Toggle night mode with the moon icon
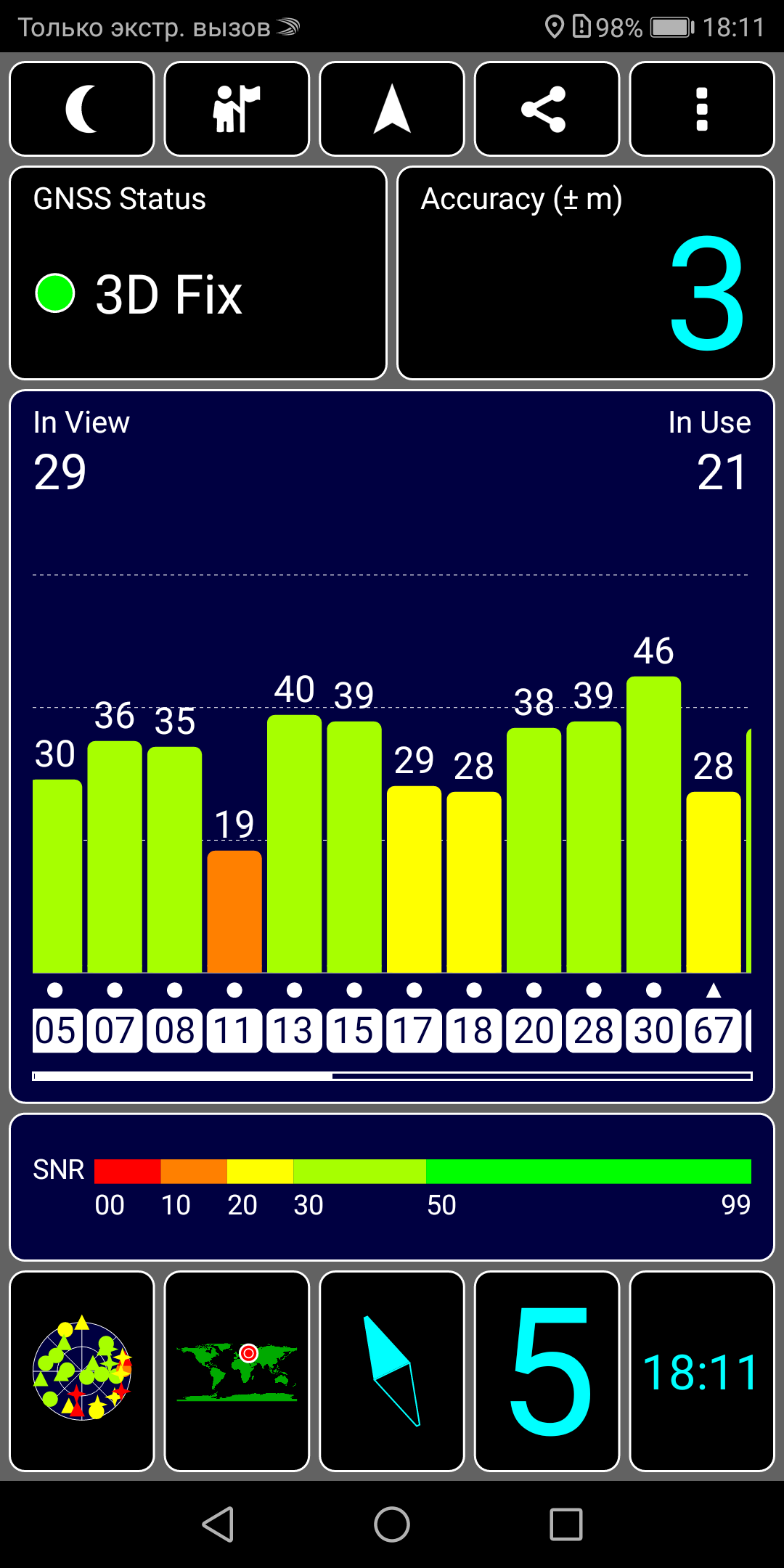 [82, 109]
